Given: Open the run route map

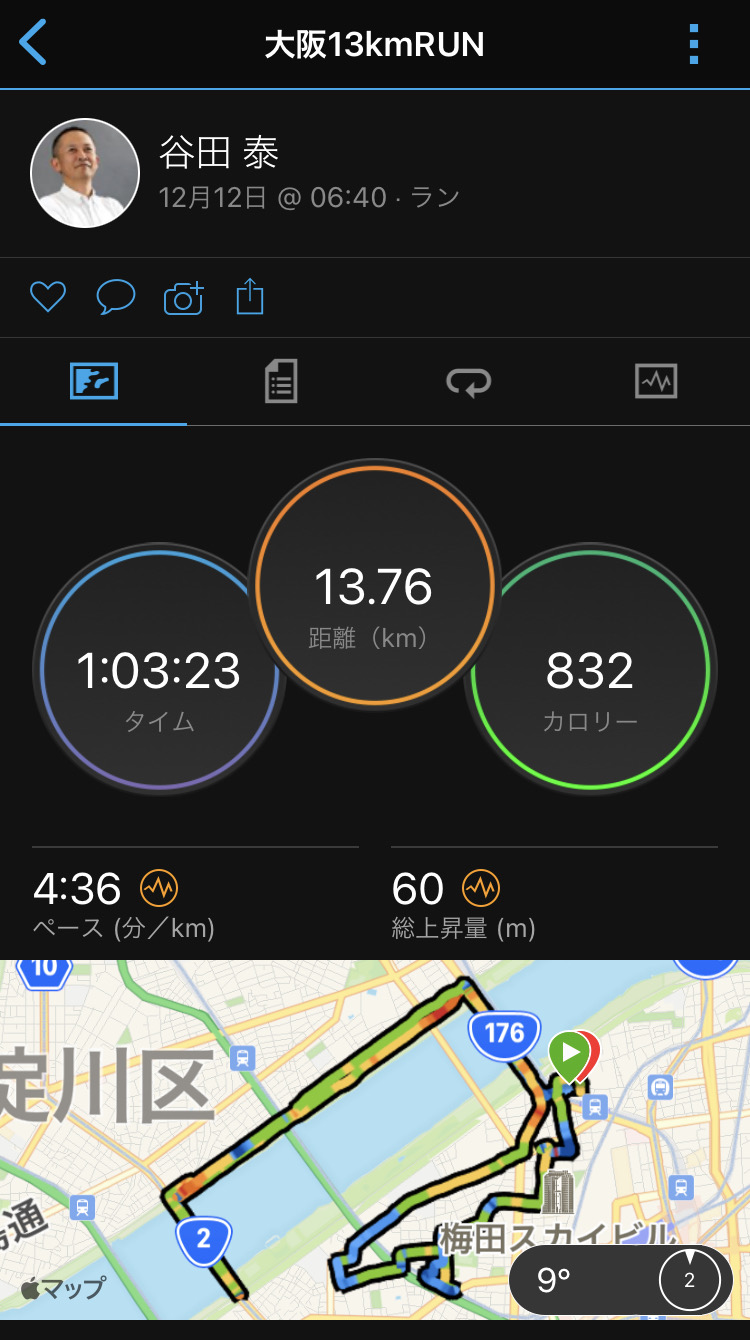Looking at the screenshot, I should [x=300, y=1120].
